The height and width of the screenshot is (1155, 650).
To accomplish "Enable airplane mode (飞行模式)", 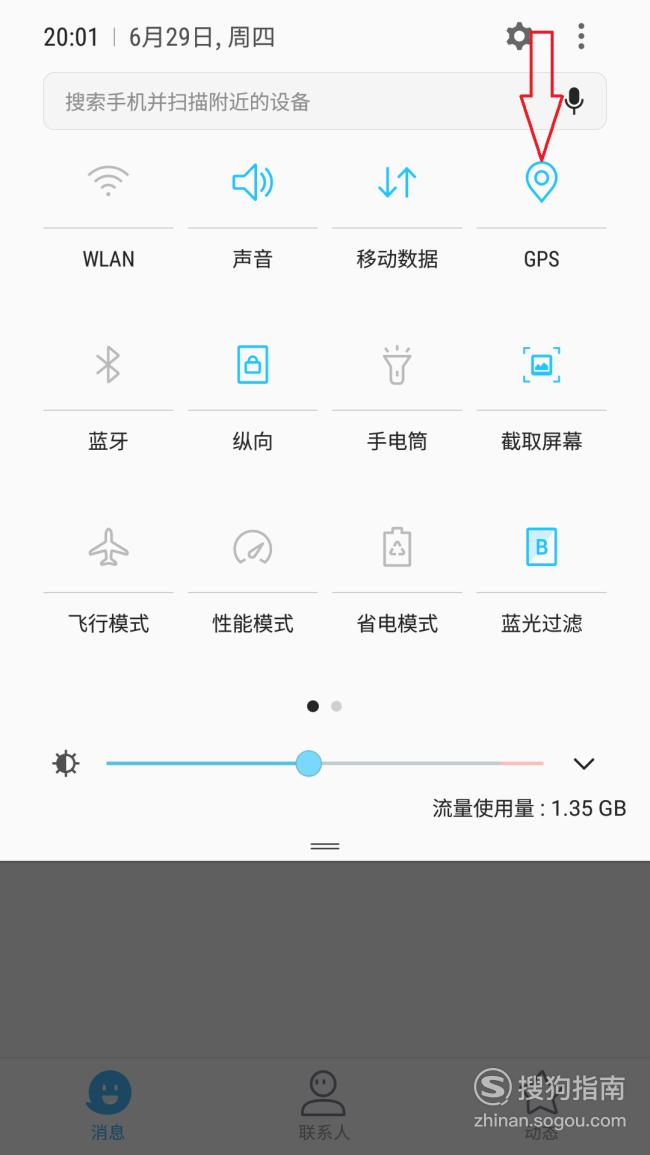I will pyautogui.click(x=108, y=547).
